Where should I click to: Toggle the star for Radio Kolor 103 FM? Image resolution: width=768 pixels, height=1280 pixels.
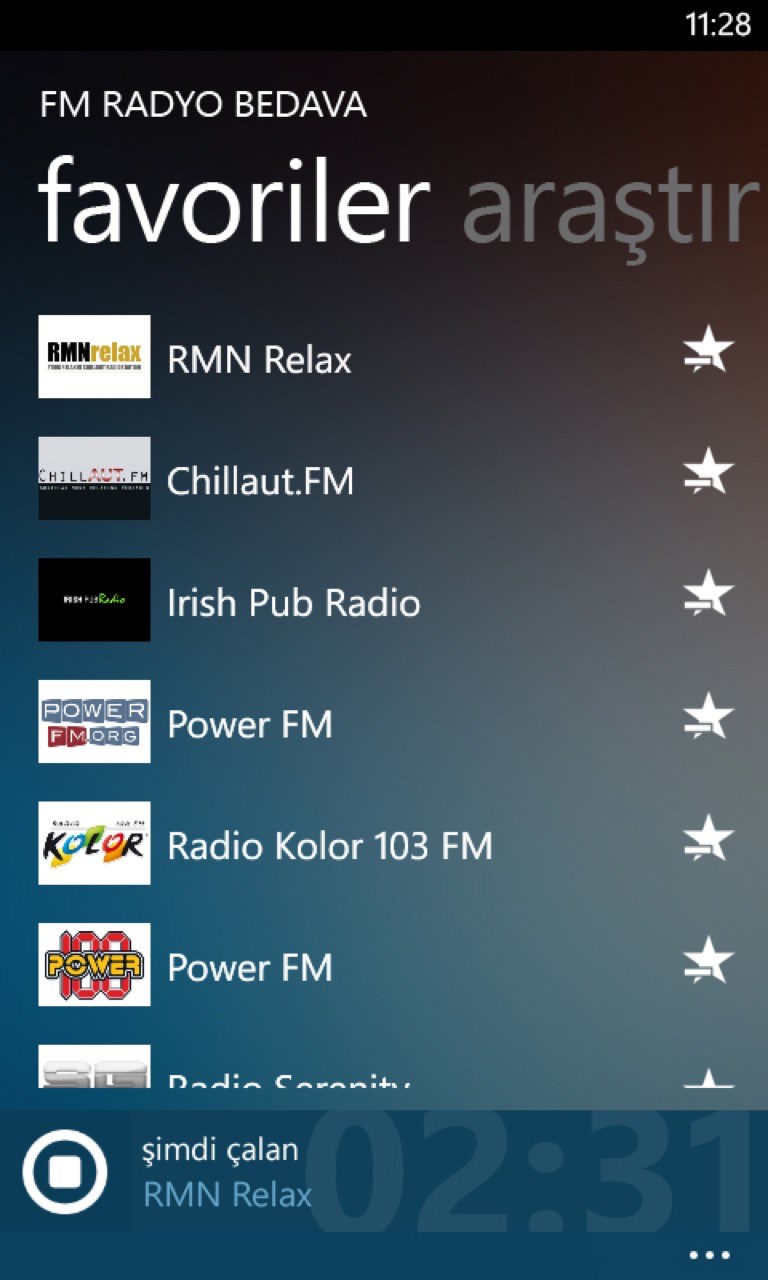point(708,839)
